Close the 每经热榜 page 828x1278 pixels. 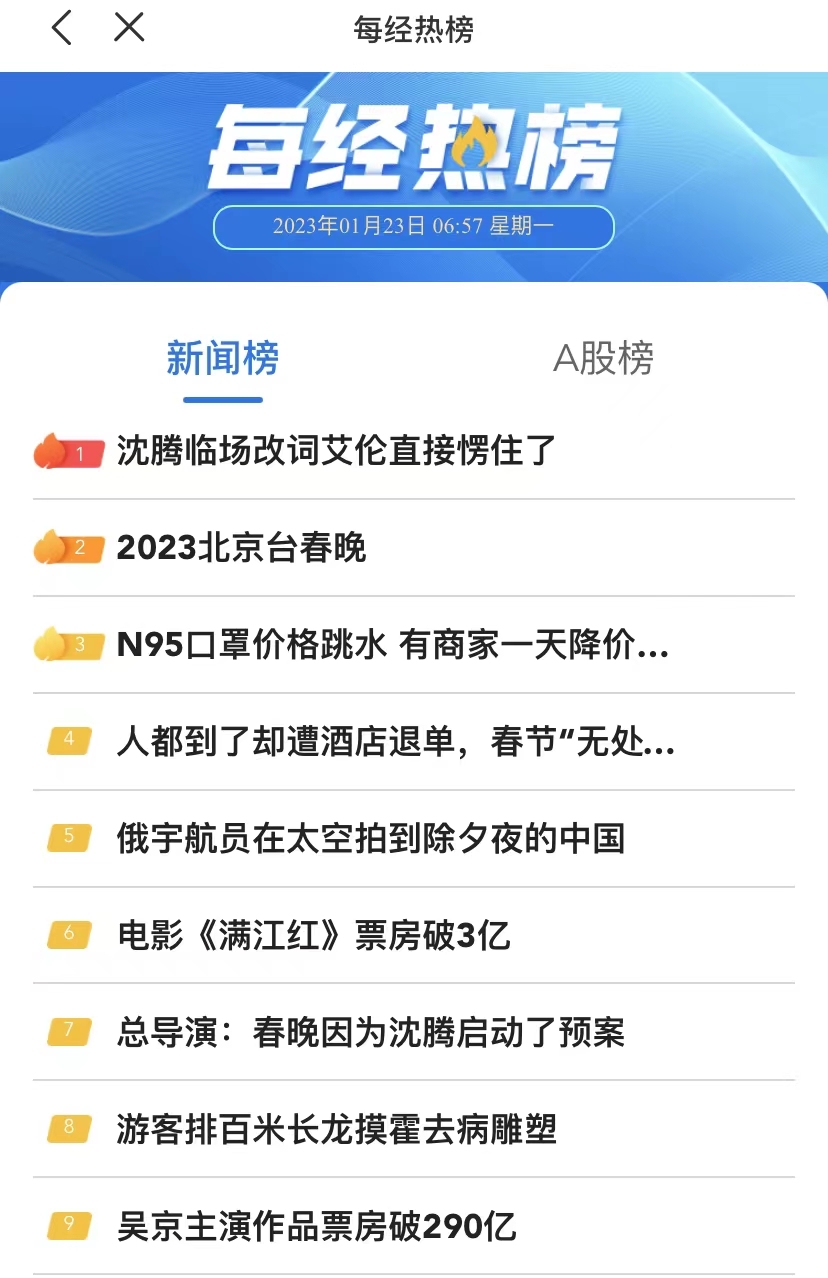coord(129,28)
